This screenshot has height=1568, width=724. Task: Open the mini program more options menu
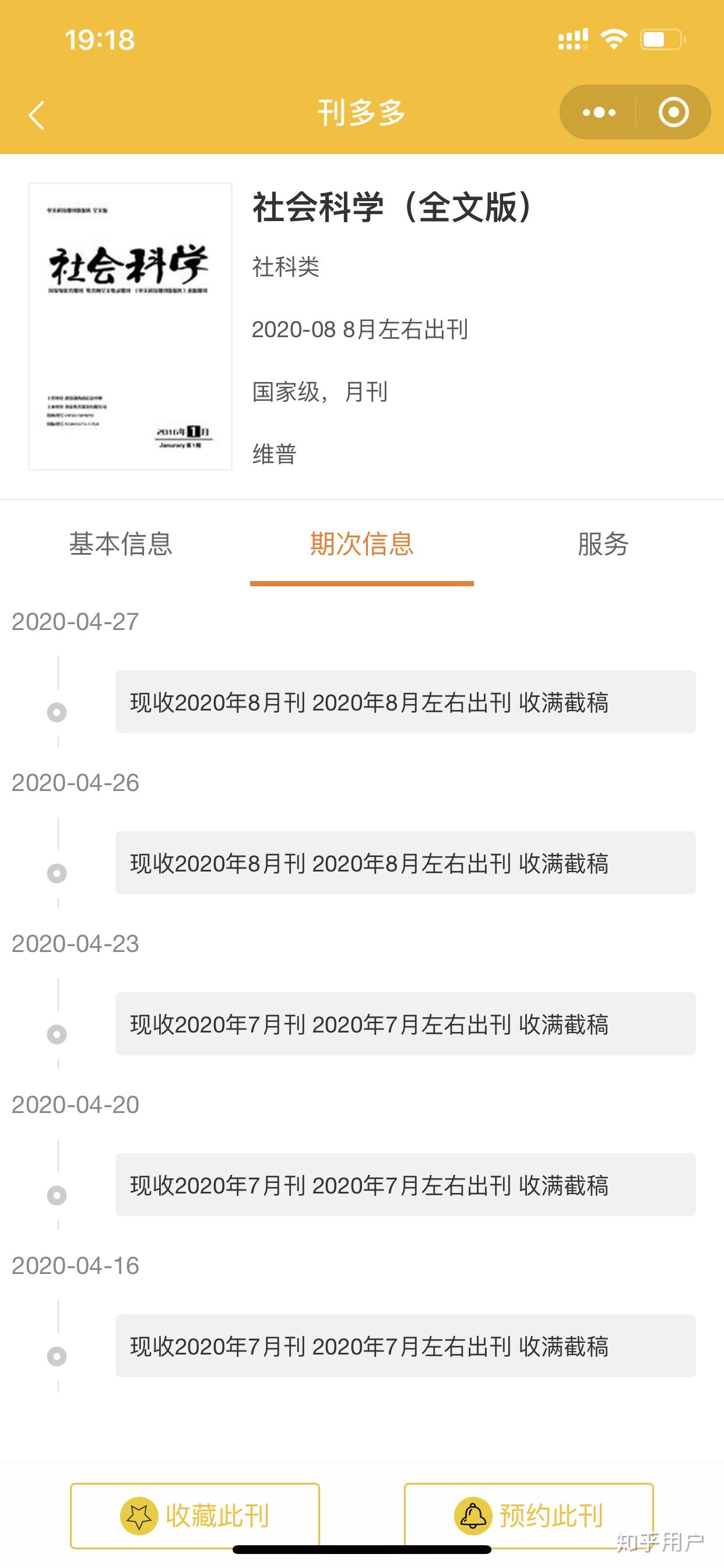point(599,113)
